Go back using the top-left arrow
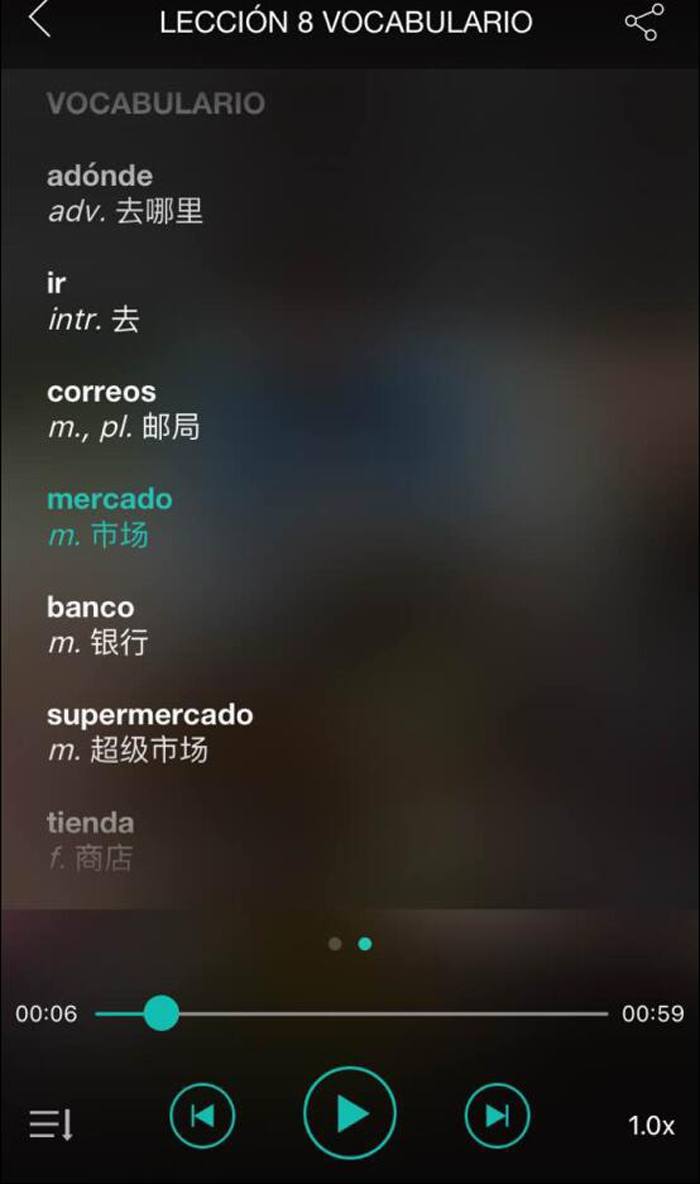Image resolution: width=700 pixels, height=1184 pixels. [x=40, y=20]
